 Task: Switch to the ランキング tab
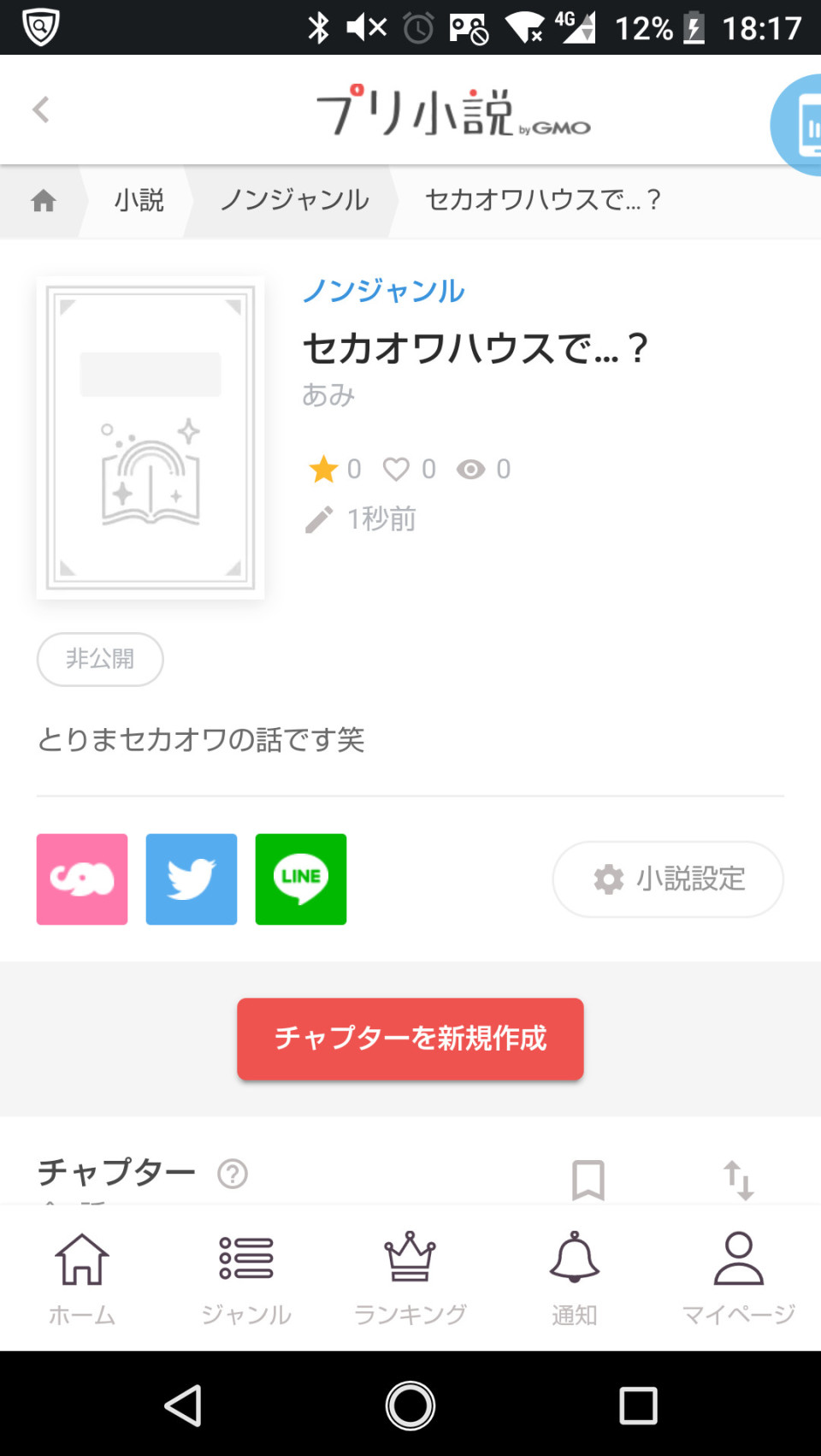(410, 1278)
